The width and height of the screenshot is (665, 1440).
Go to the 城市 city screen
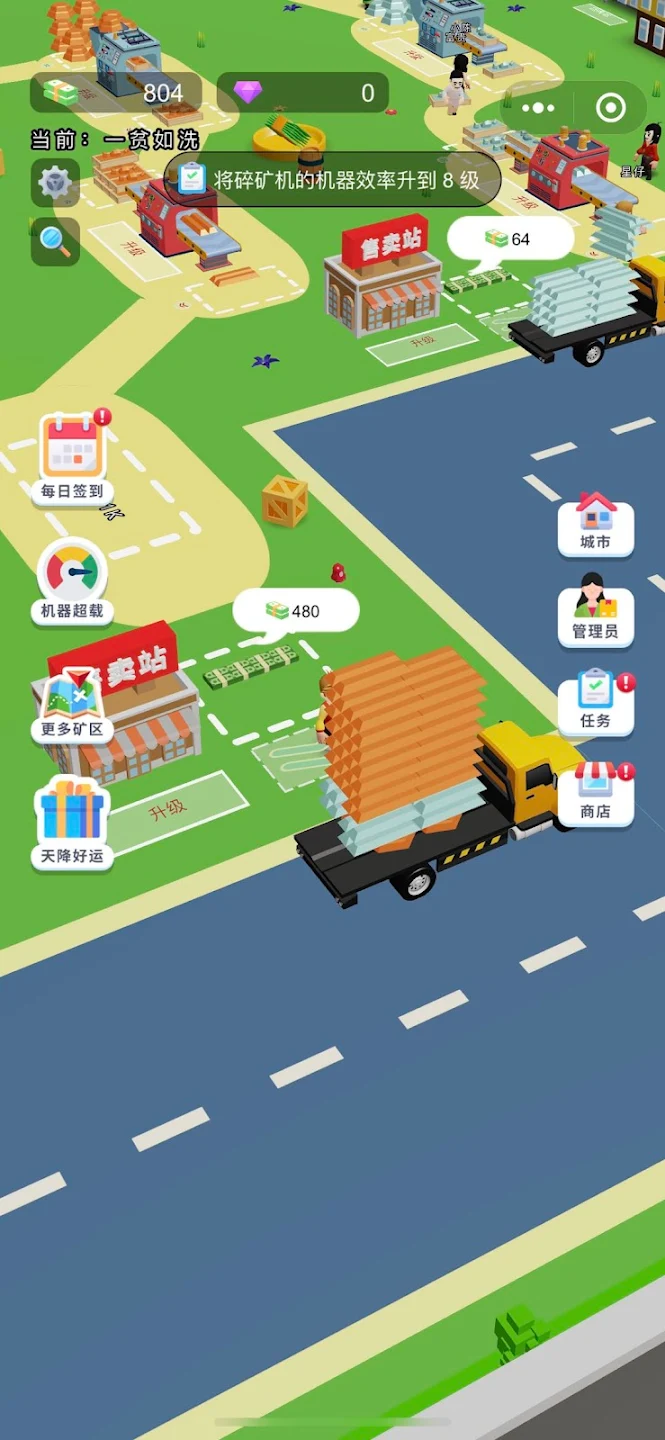(x=595, y=524)
